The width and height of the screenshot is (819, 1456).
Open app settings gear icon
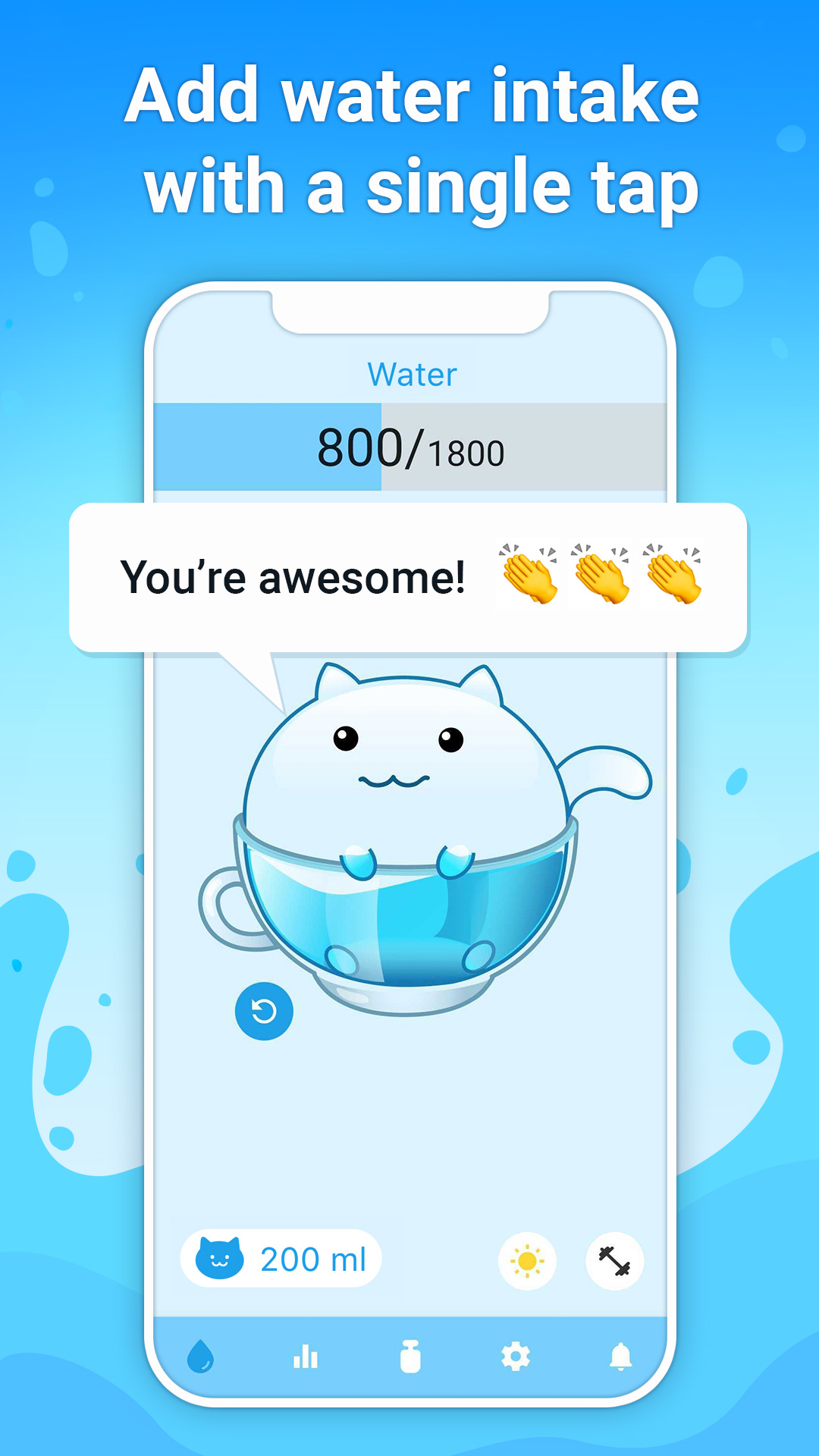point(515,1358)
